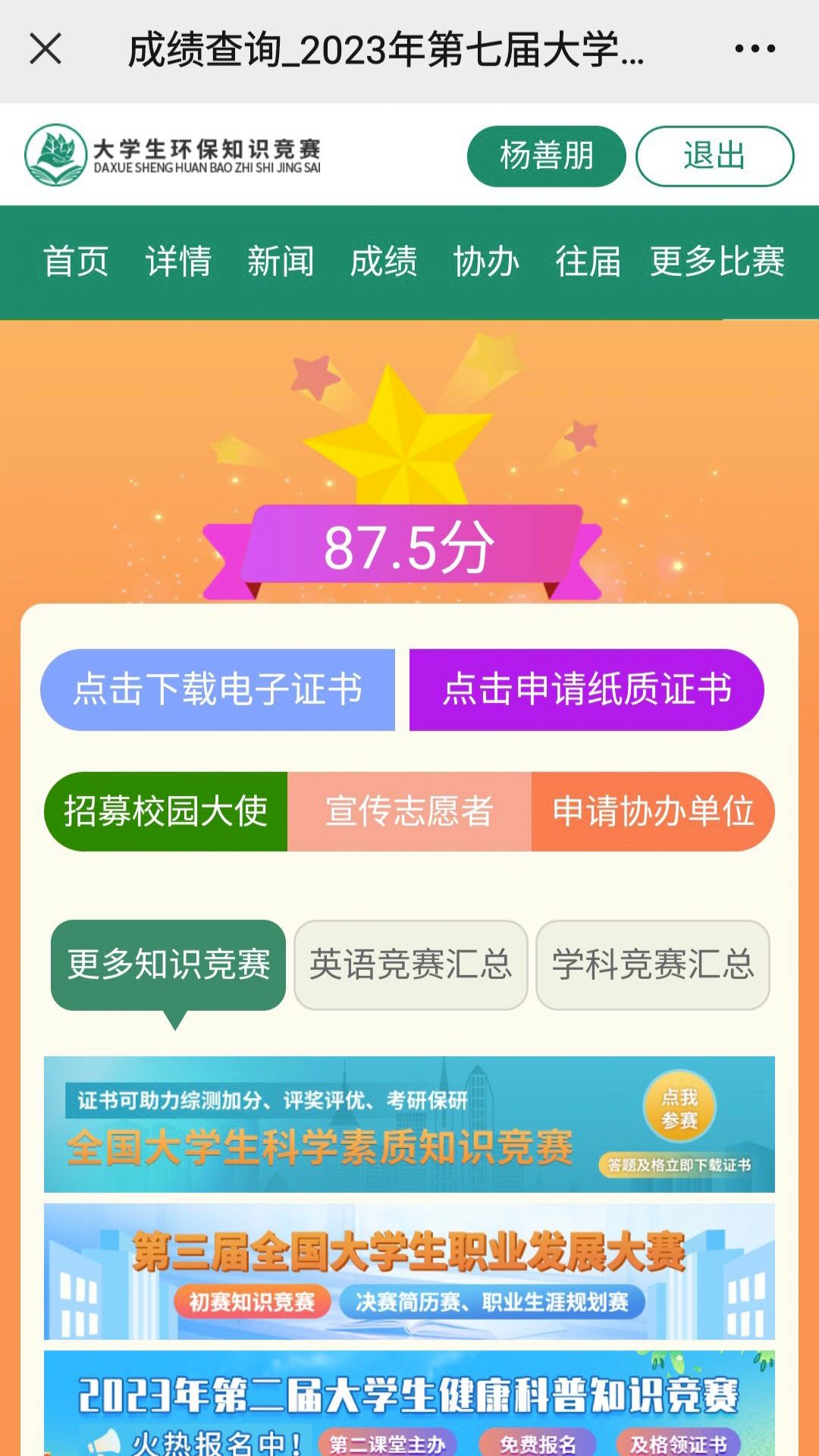The width and height of the screenshot is (819, 1456).
Task: Switch to the 新闻 nav item
Action: coord(281,262)
